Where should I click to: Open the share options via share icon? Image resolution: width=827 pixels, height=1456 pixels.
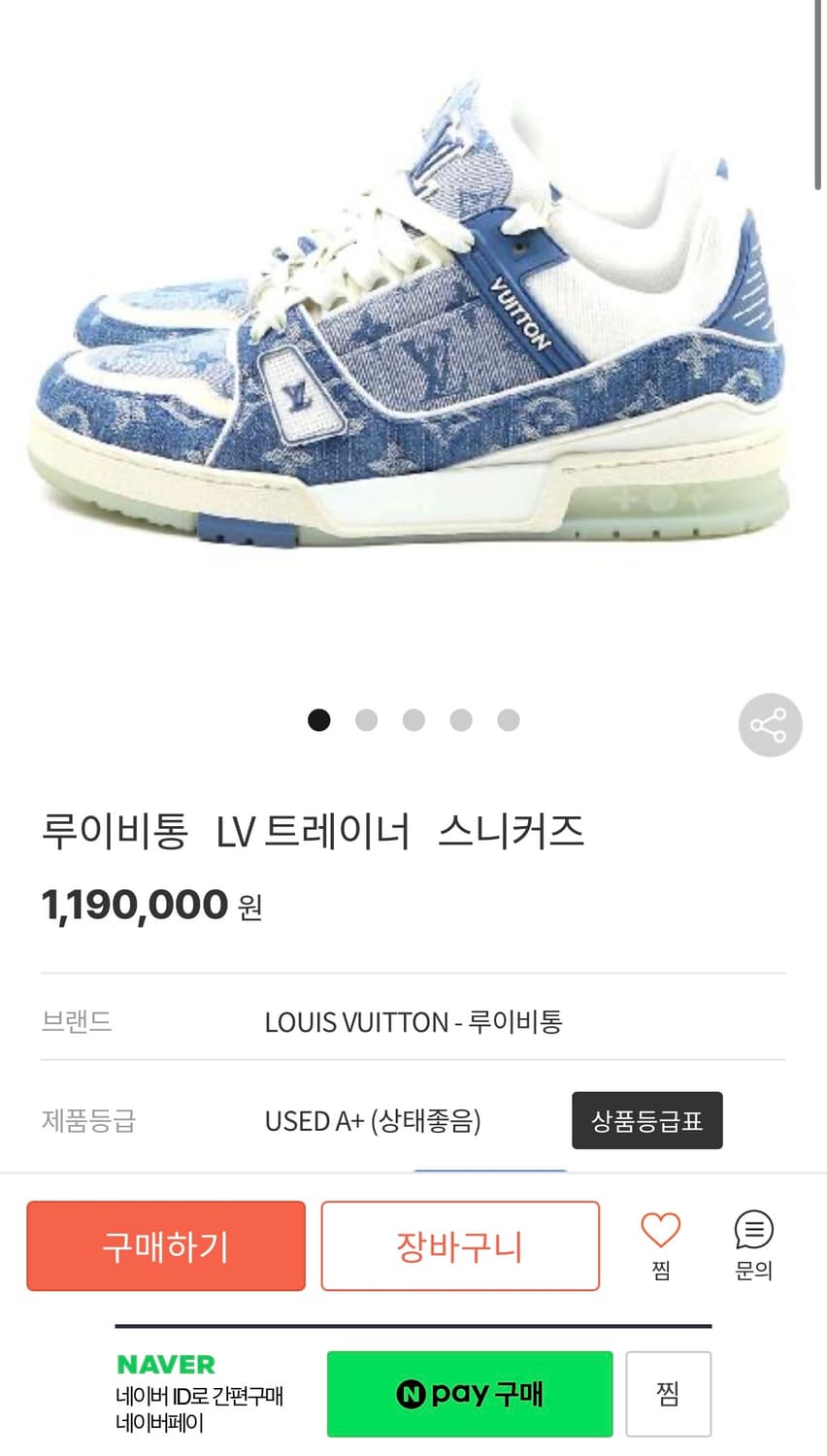(x=770, y=724)
